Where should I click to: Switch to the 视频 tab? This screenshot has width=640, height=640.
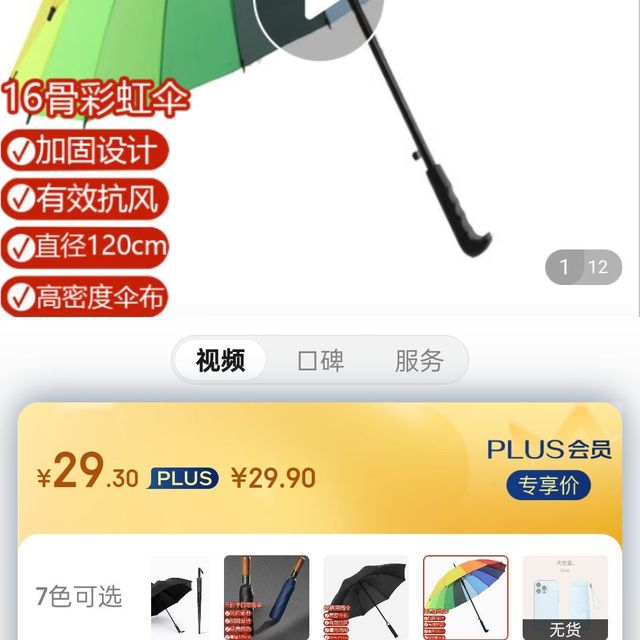(221, 361)
